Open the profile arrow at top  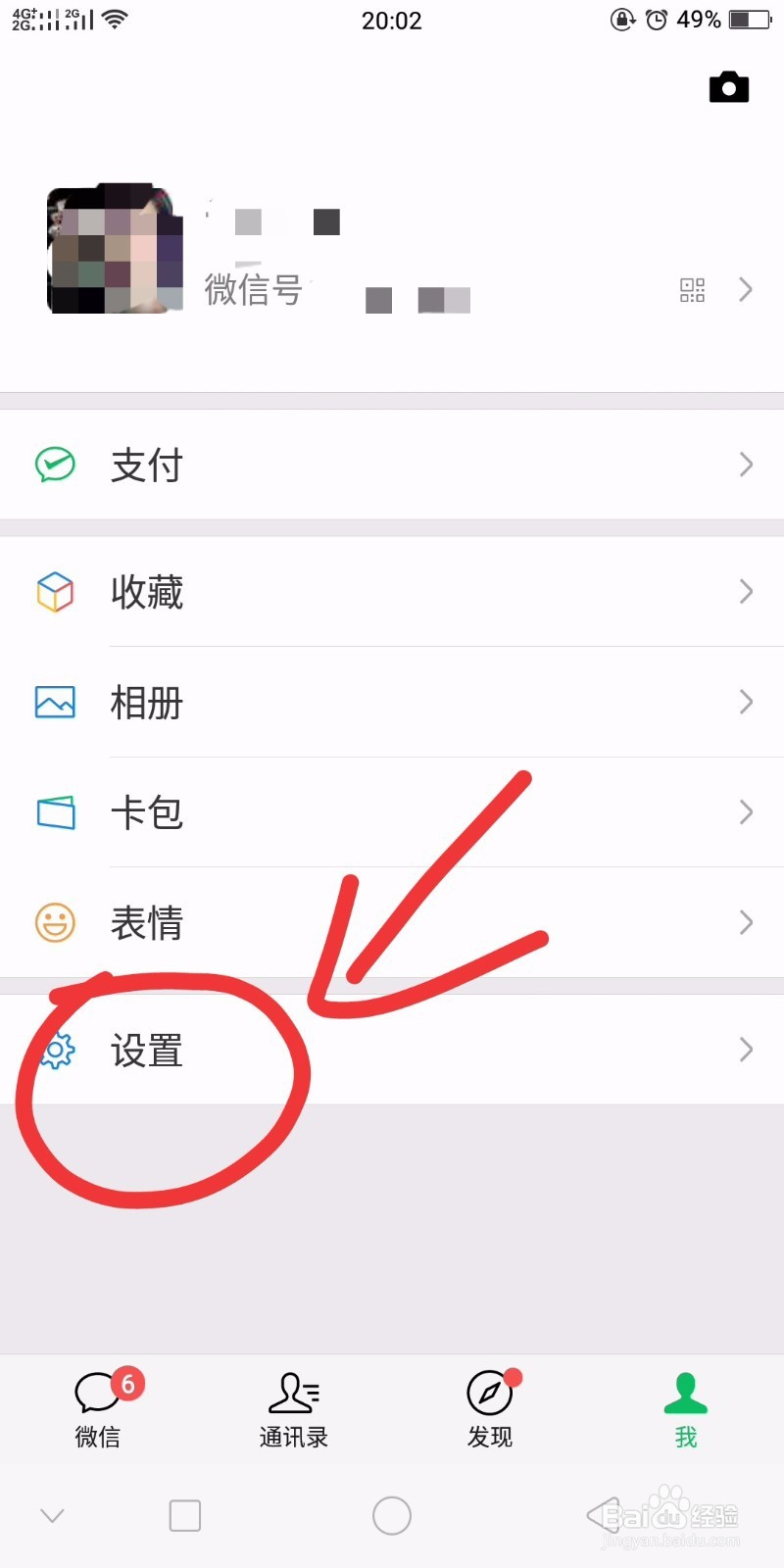pos(747,290)
